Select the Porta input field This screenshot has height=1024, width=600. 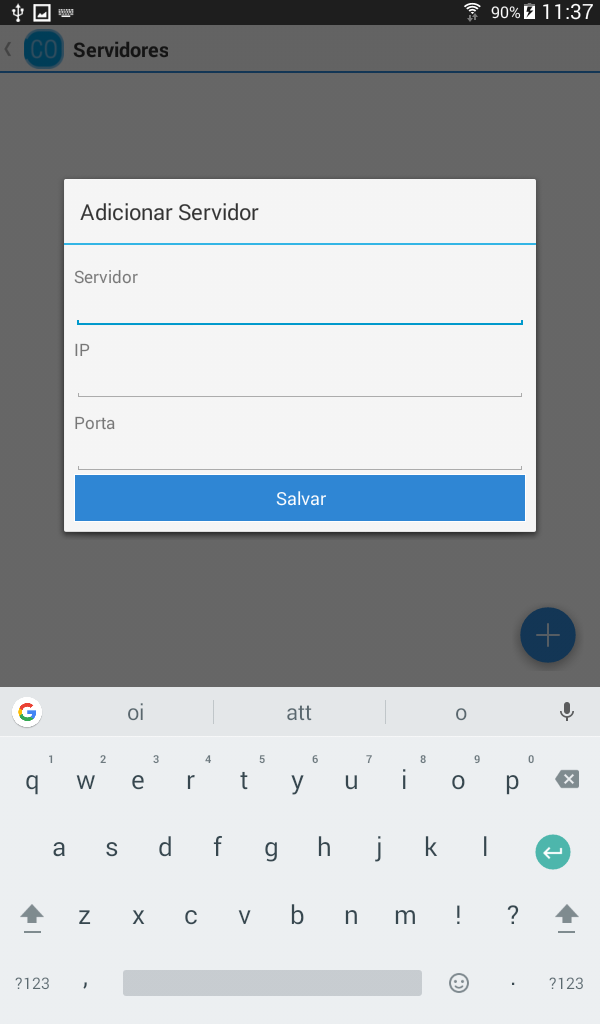coord(300,455)
